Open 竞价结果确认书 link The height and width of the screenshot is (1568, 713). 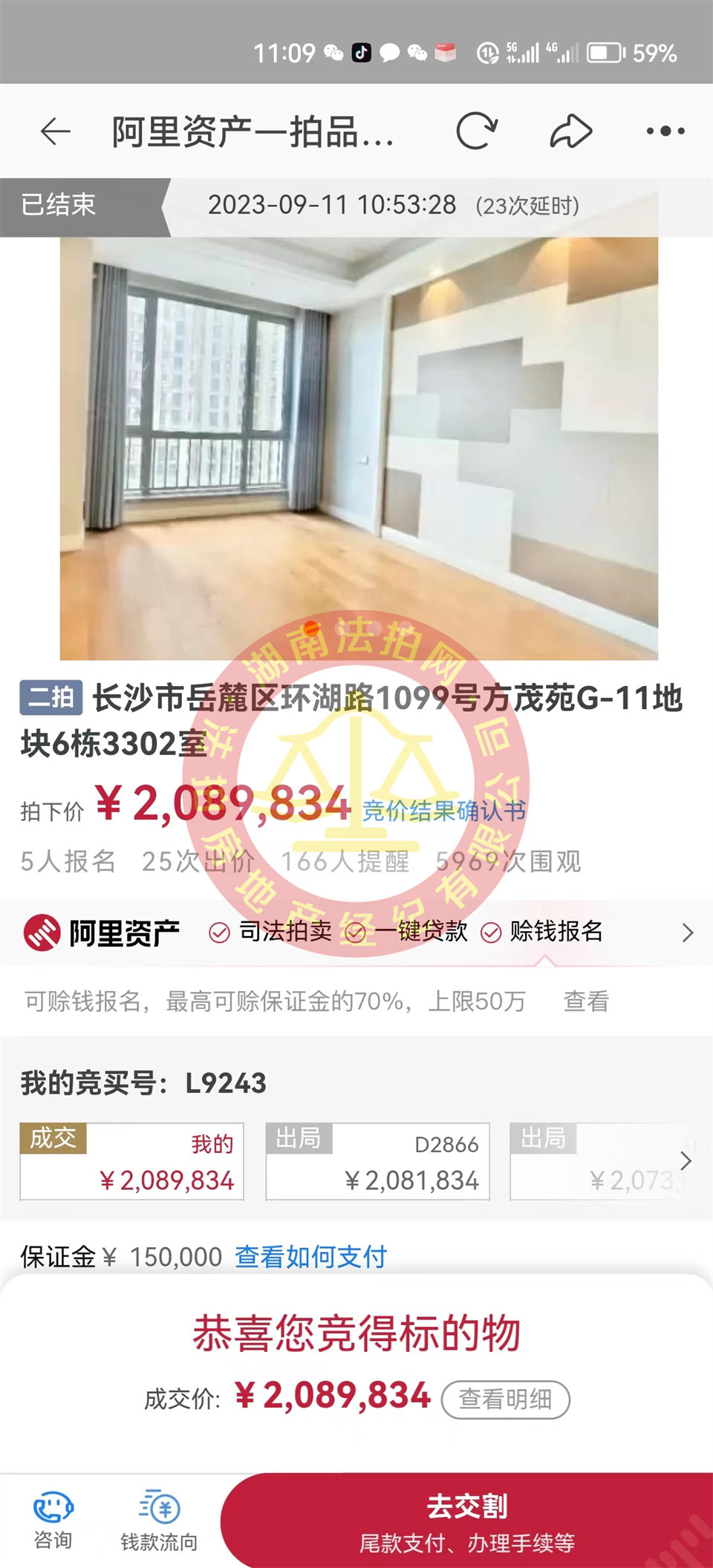(444, 810)
